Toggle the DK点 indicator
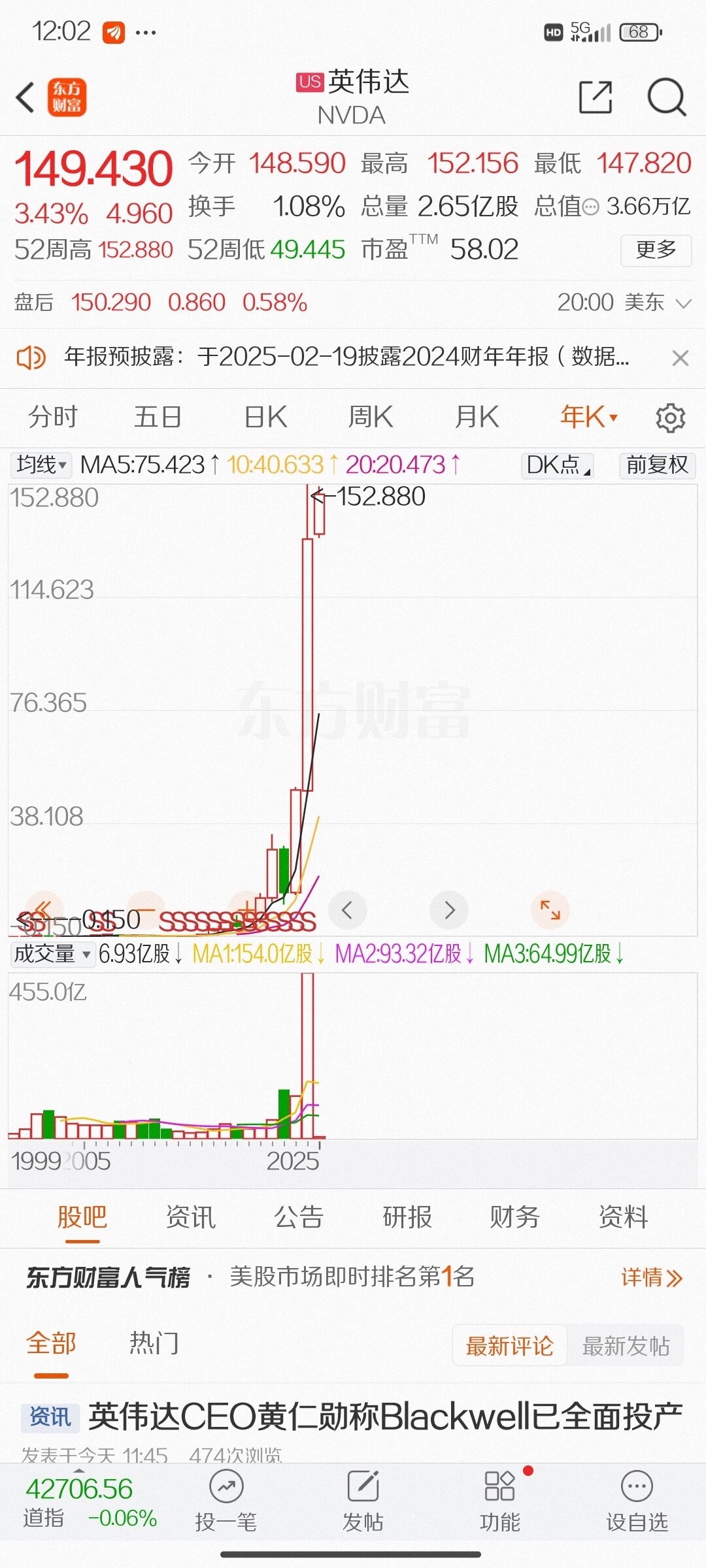 558,465
